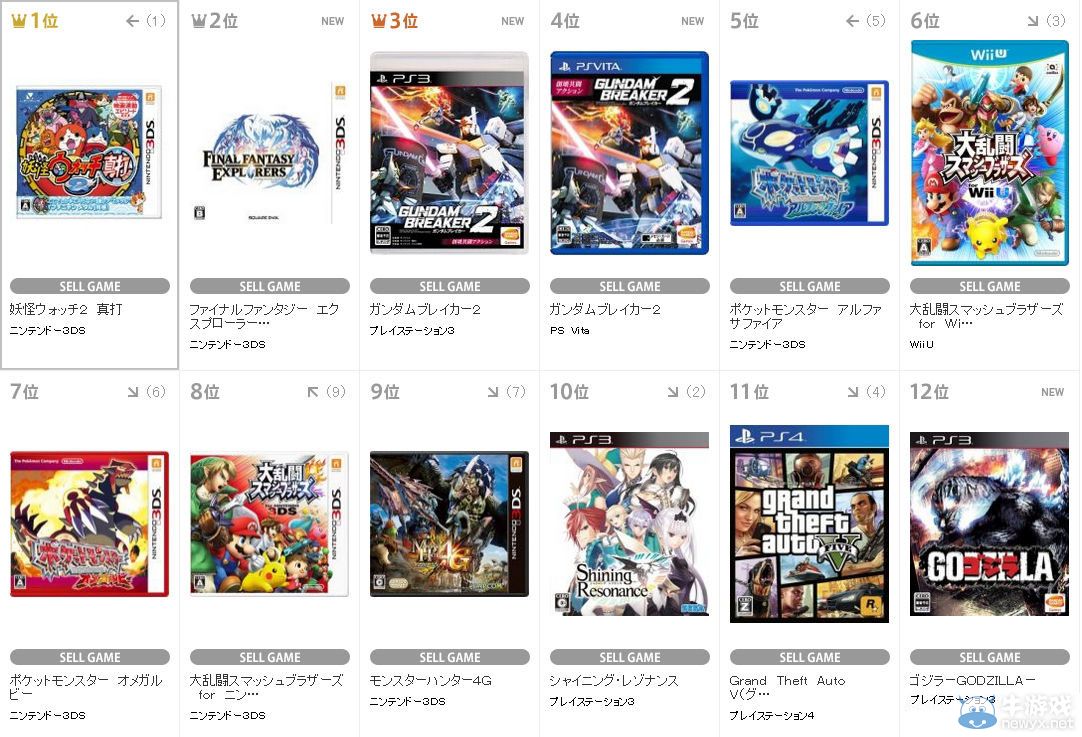Image resolution: width=1082 pixels, height=737 pixels.
Task: Tap SELL GAME under 妖怪ウォッチ2 真打
Action: pos(90,286)
